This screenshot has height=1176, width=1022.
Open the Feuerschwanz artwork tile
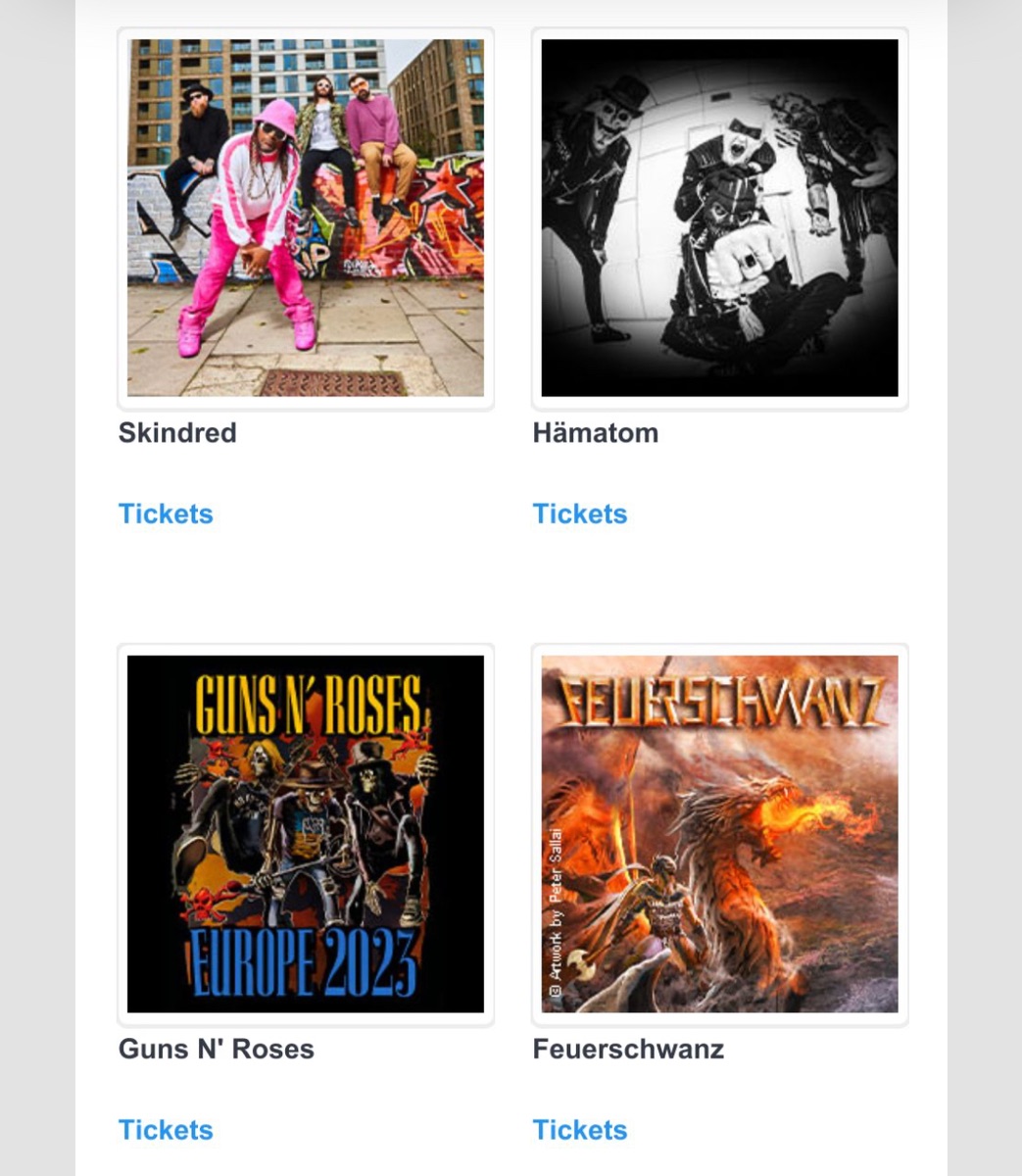click(719, 833)
